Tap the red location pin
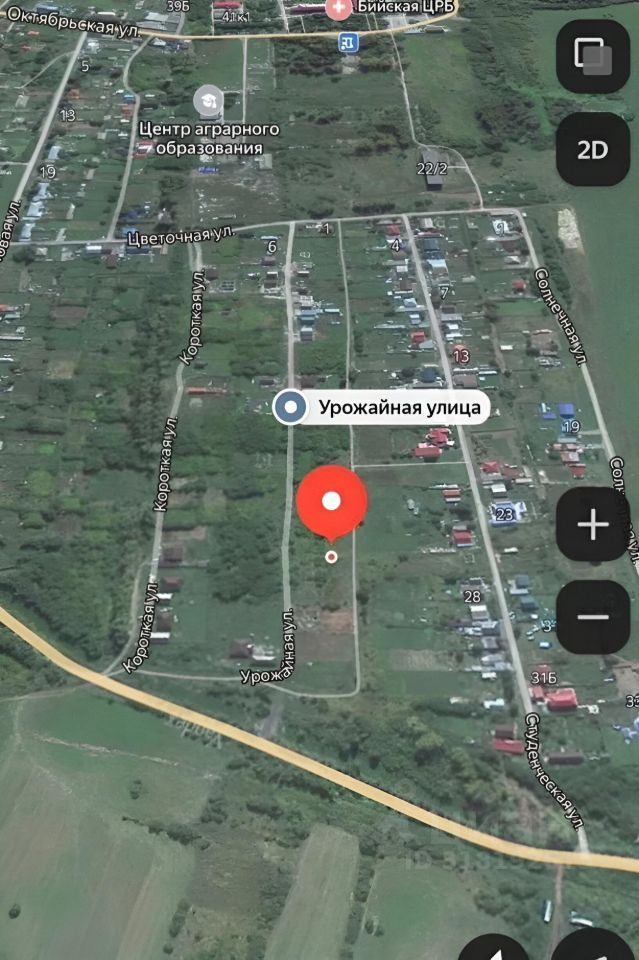The height and width of the screenshot is (960, 639). click(332, 502)
